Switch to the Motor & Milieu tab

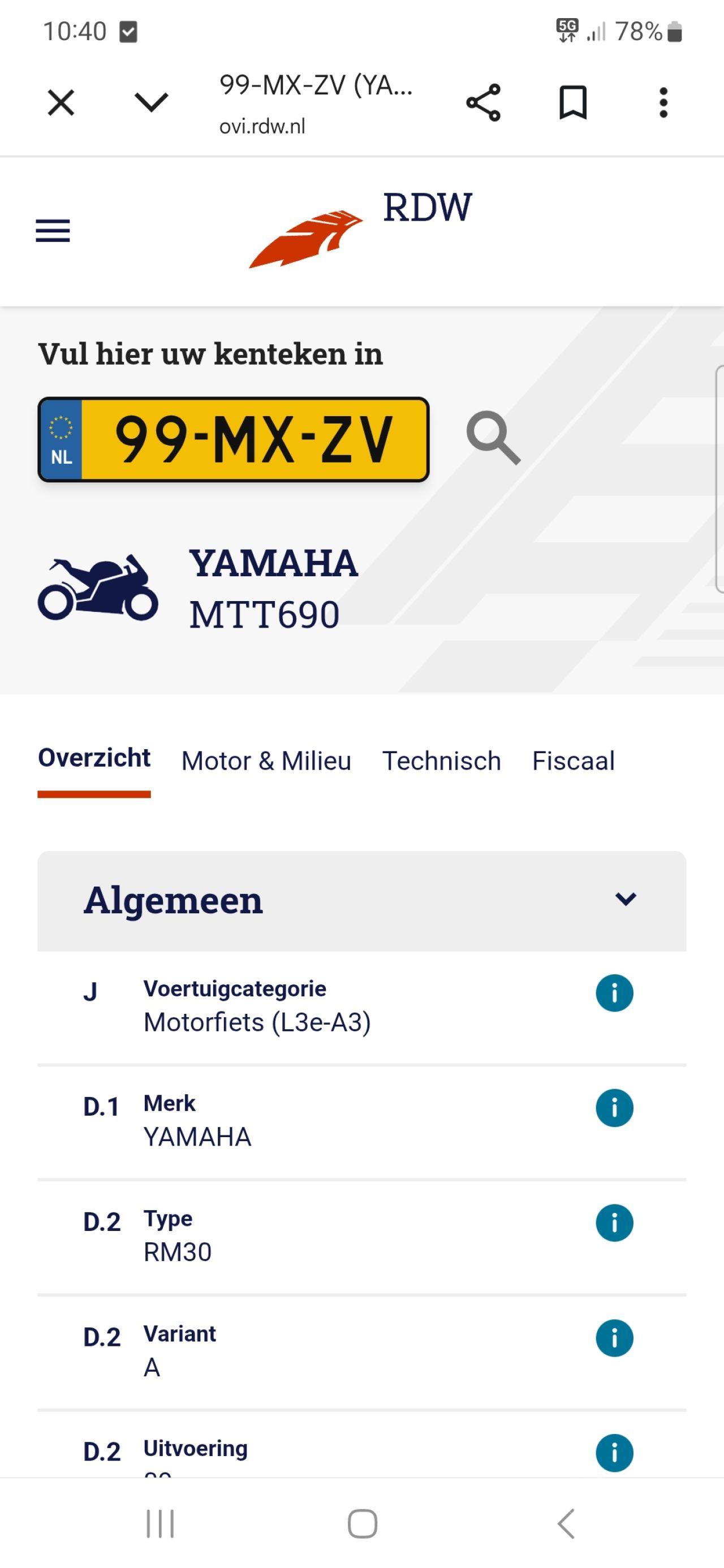coord(266,761)
